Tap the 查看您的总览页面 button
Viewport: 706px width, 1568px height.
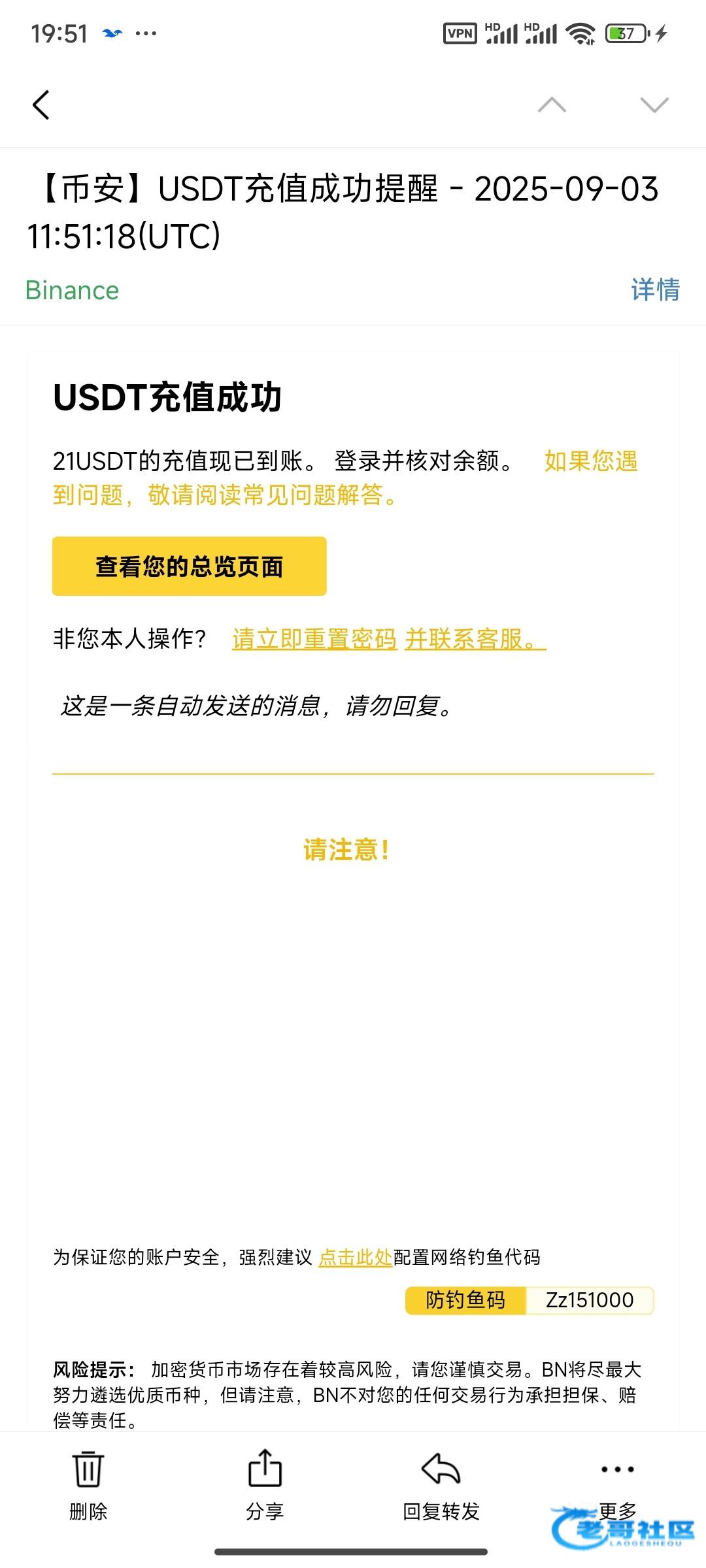[x=190, y=566]
